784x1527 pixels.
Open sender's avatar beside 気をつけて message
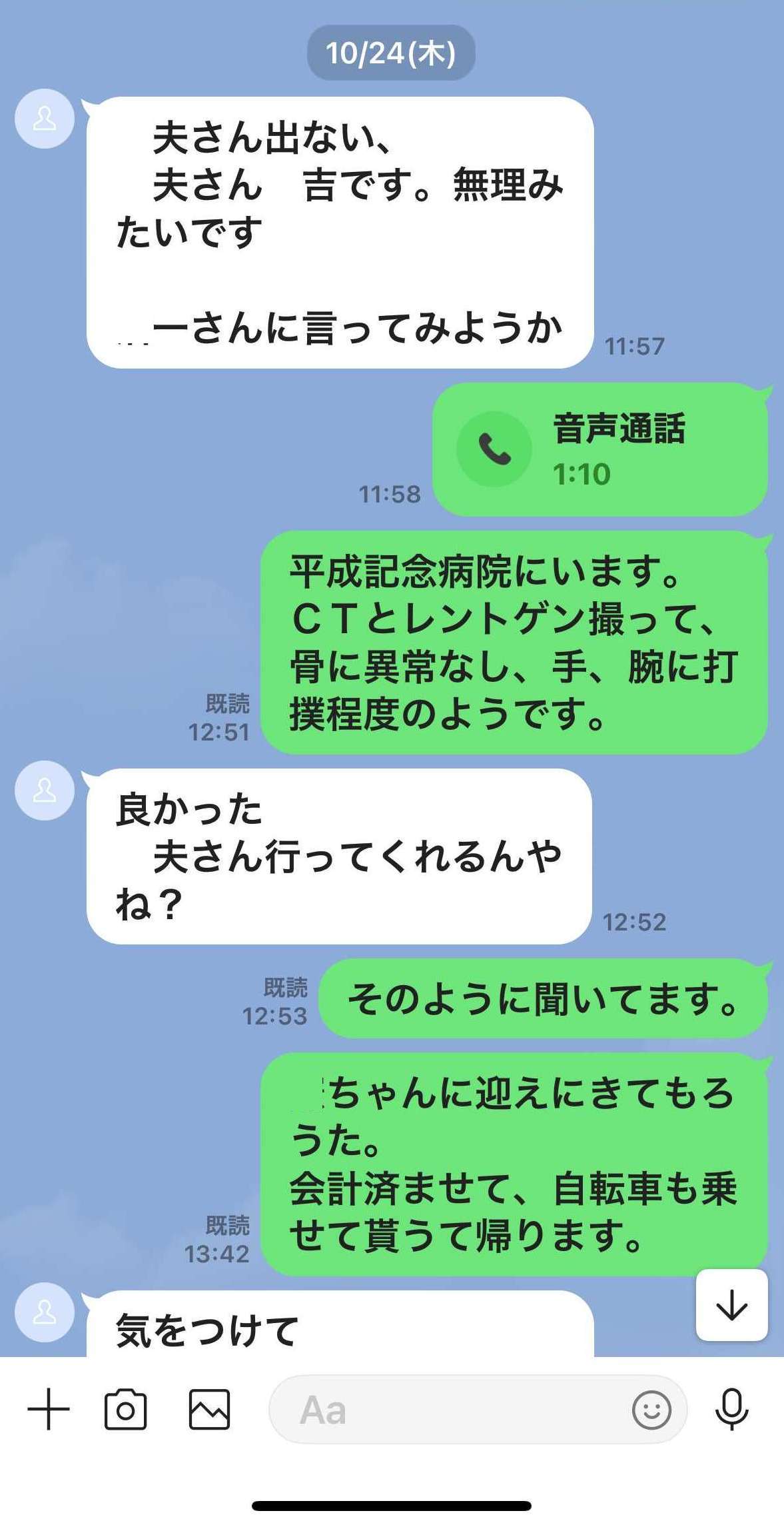[x=44, y=1313]
